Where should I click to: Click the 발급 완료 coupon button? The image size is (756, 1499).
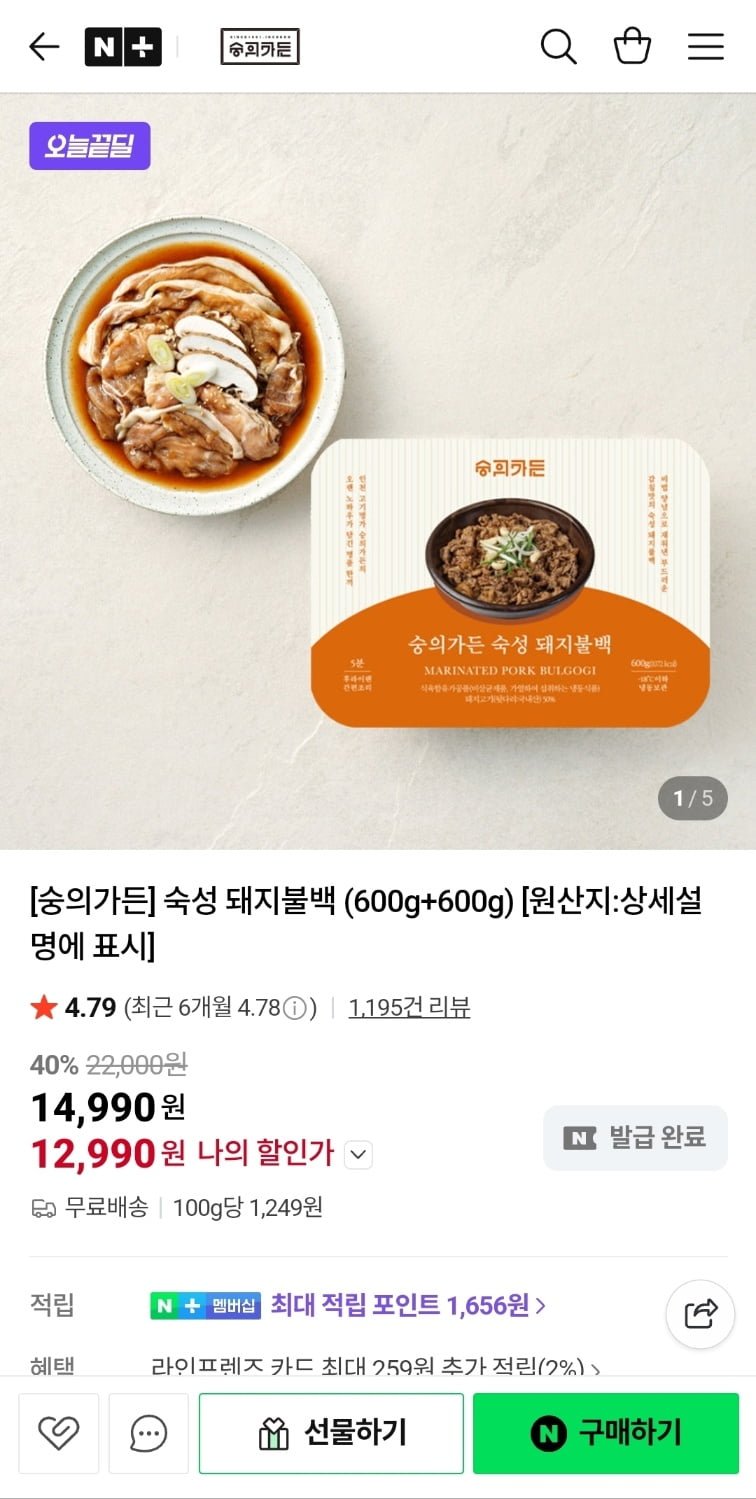pos(635,1138)
